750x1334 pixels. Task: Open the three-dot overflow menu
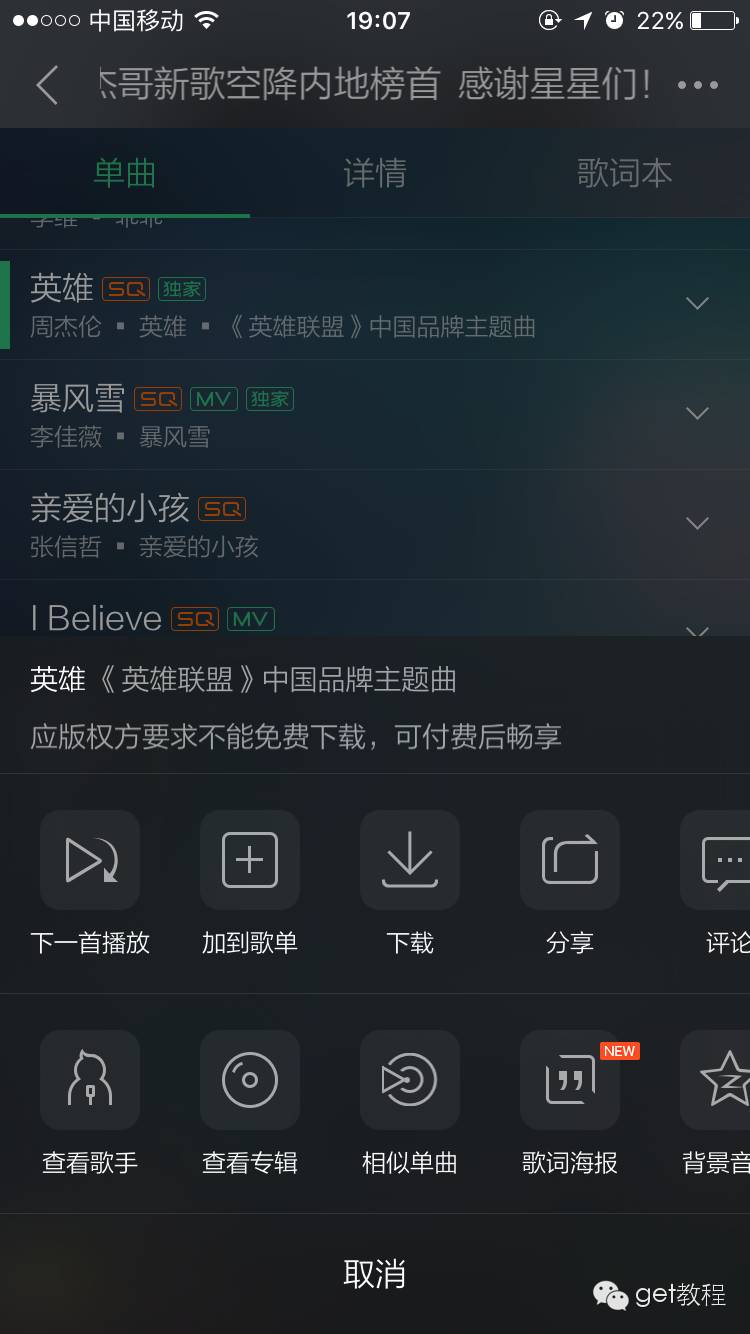697,85
